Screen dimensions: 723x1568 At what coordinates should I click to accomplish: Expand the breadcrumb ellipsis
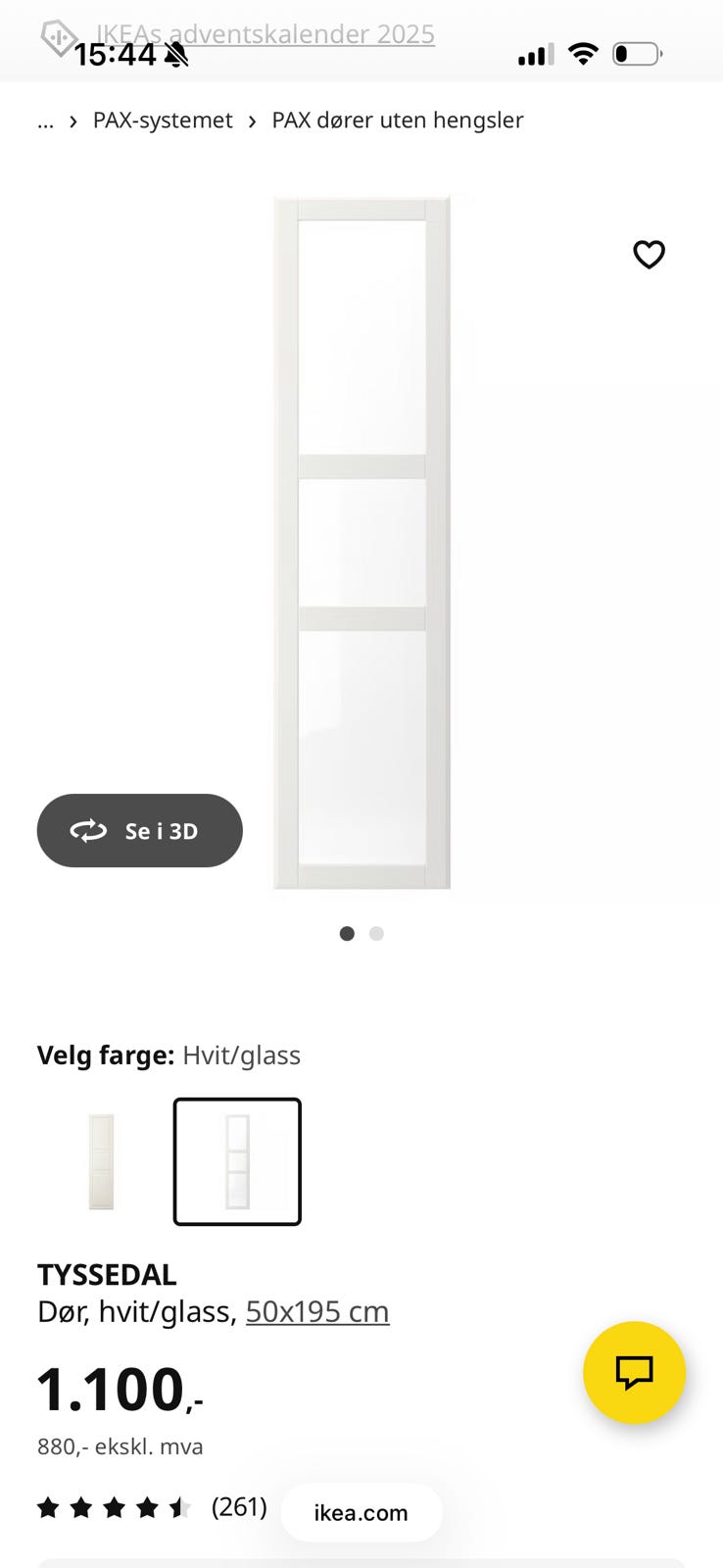pos(45,121)
